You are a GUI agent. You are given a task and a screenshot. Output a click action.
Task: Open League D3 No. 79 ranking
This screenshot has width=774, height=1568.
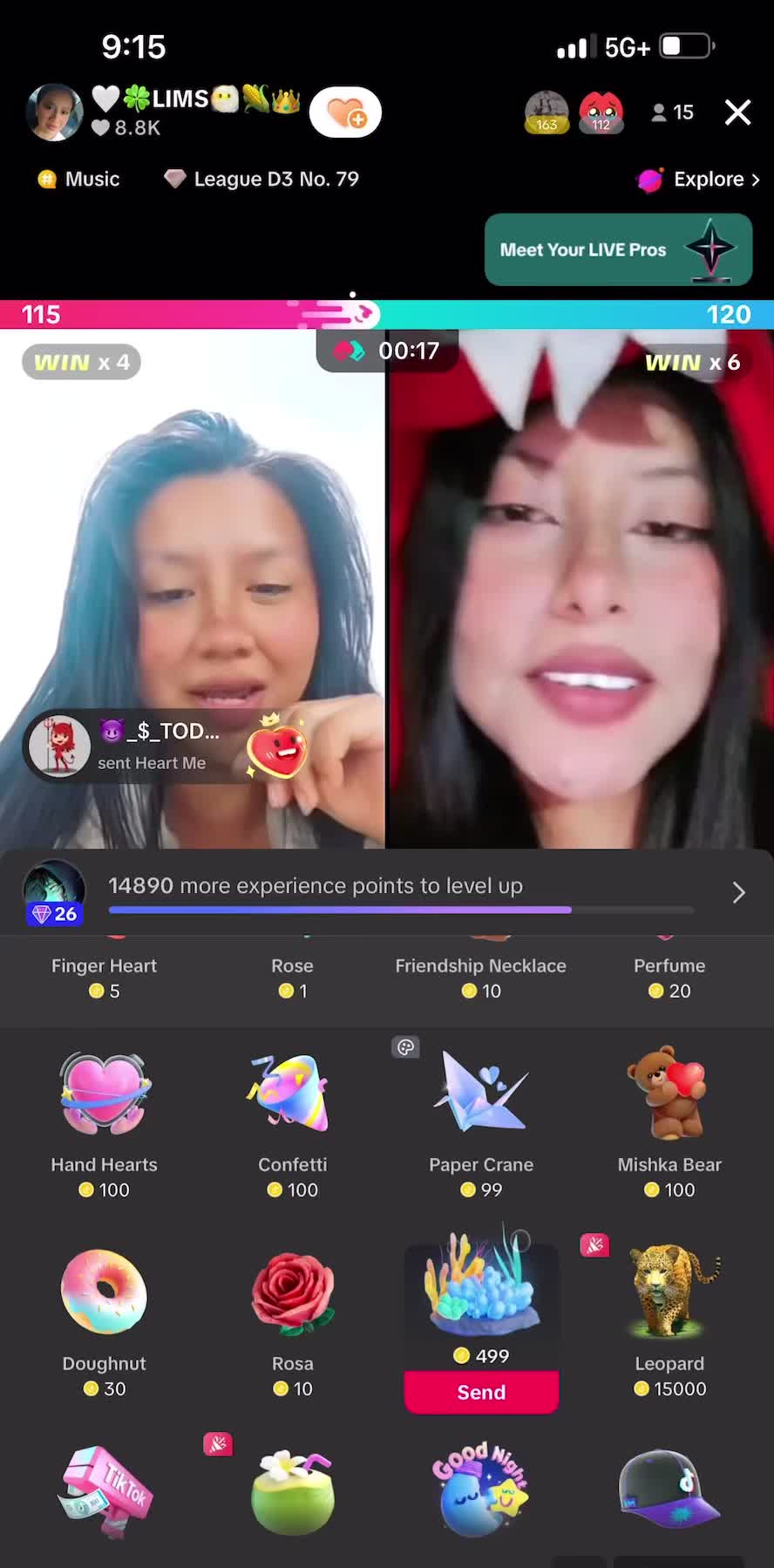pyautogui.click(x=261, y=180)
